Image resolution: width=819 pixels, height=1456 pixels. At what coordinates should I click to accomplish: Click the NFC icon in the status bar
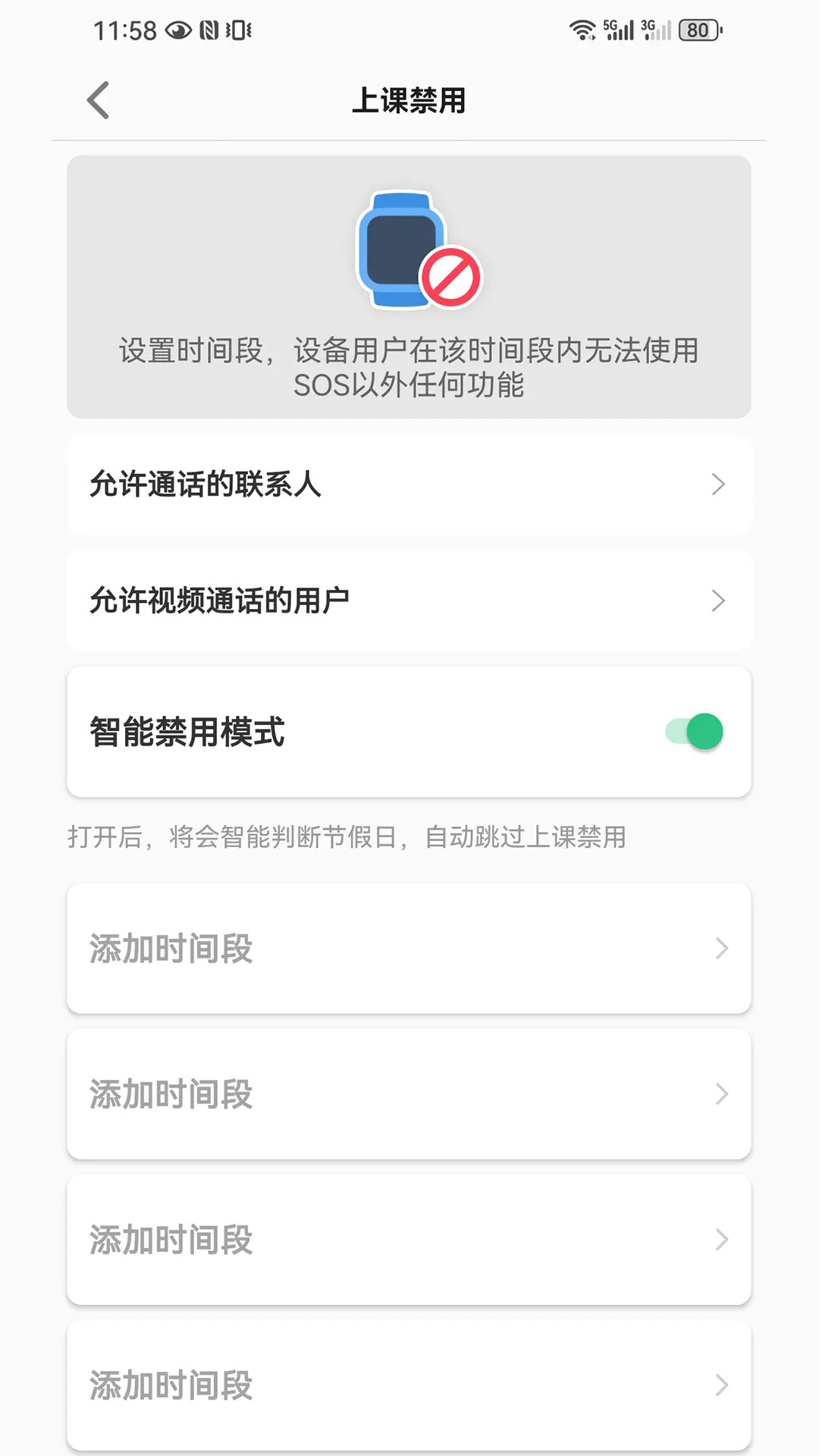click(210, 30)
